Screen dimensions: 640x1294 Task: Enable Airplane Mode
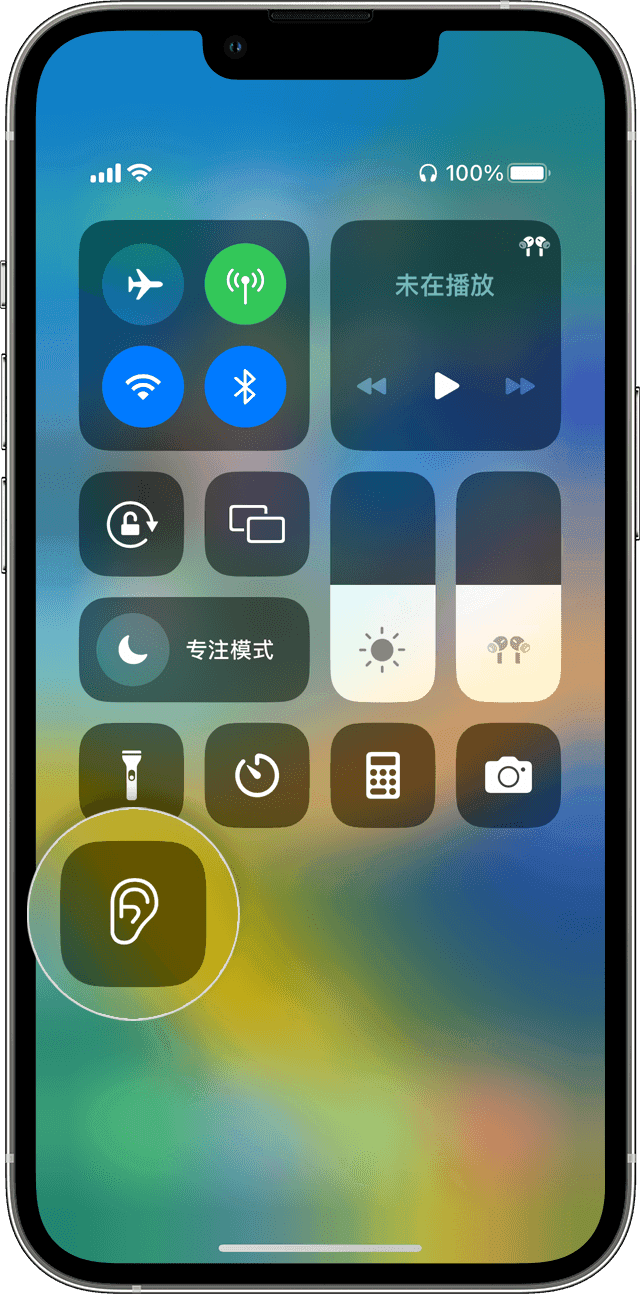point(143,285)
